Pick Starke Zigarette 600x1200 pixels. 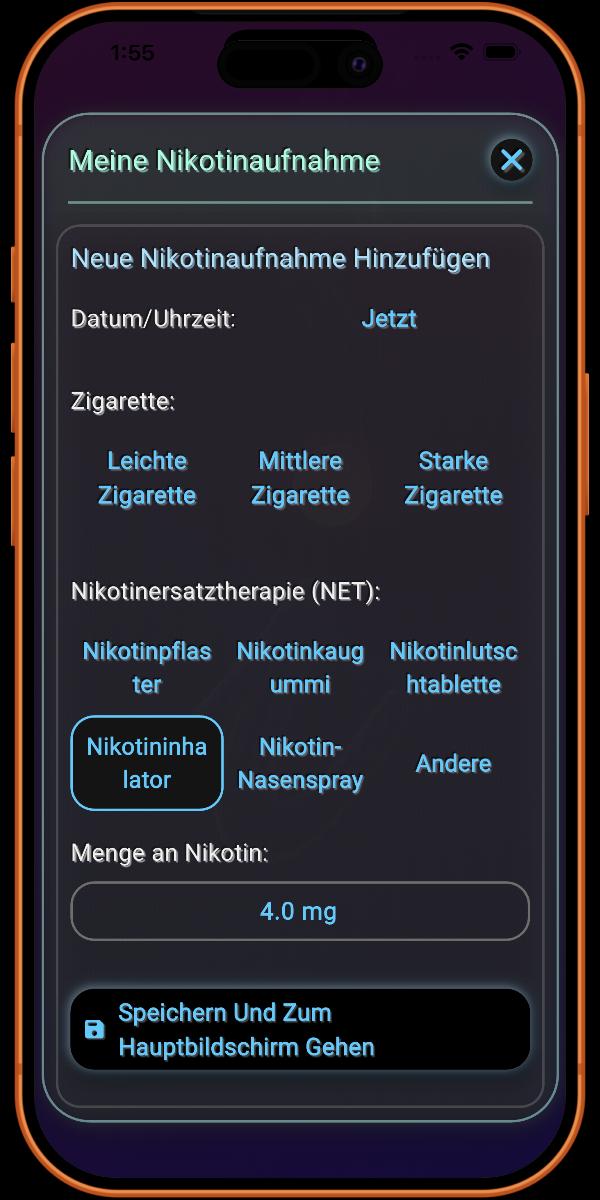pos(453,478)
